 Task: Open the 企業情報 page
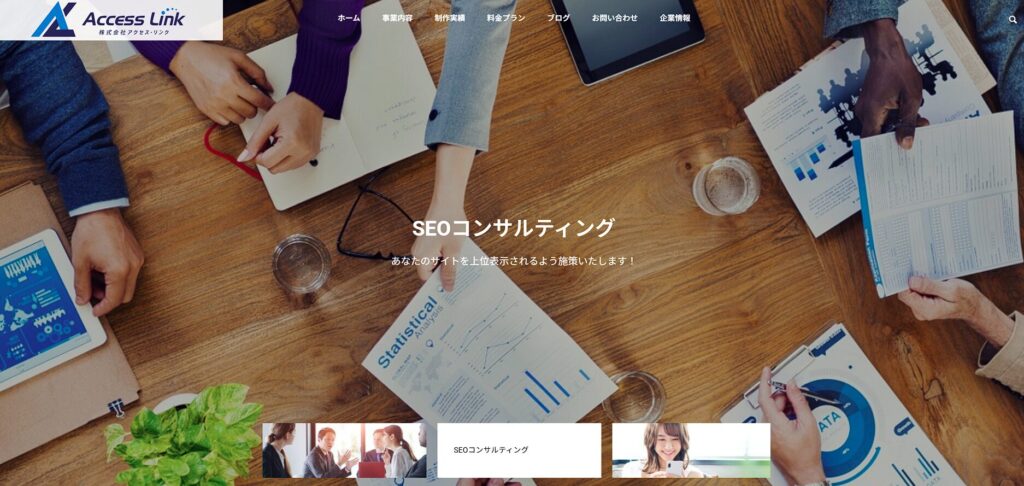(674, 18)
